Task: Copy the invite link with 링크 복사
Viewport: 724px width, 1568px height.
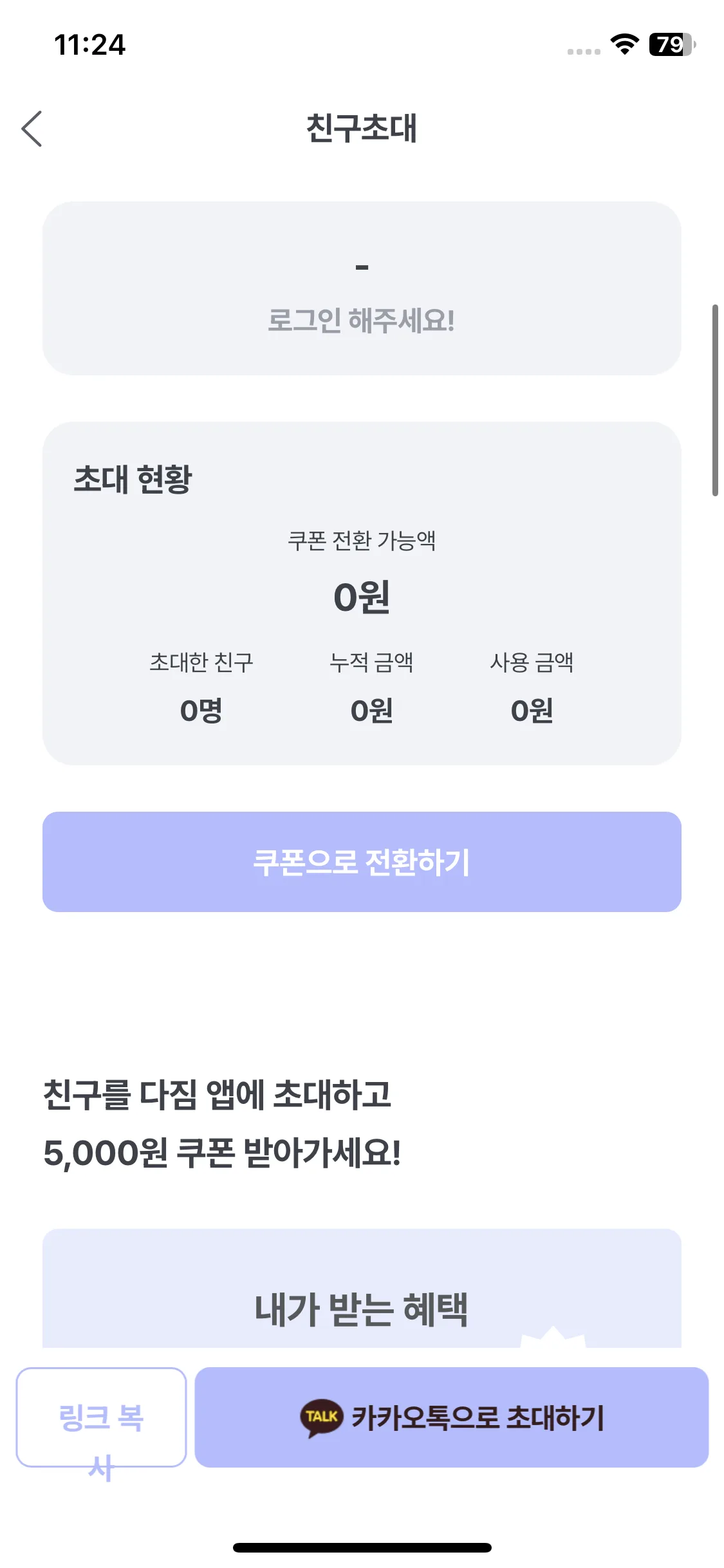Action: point(101,1418)
